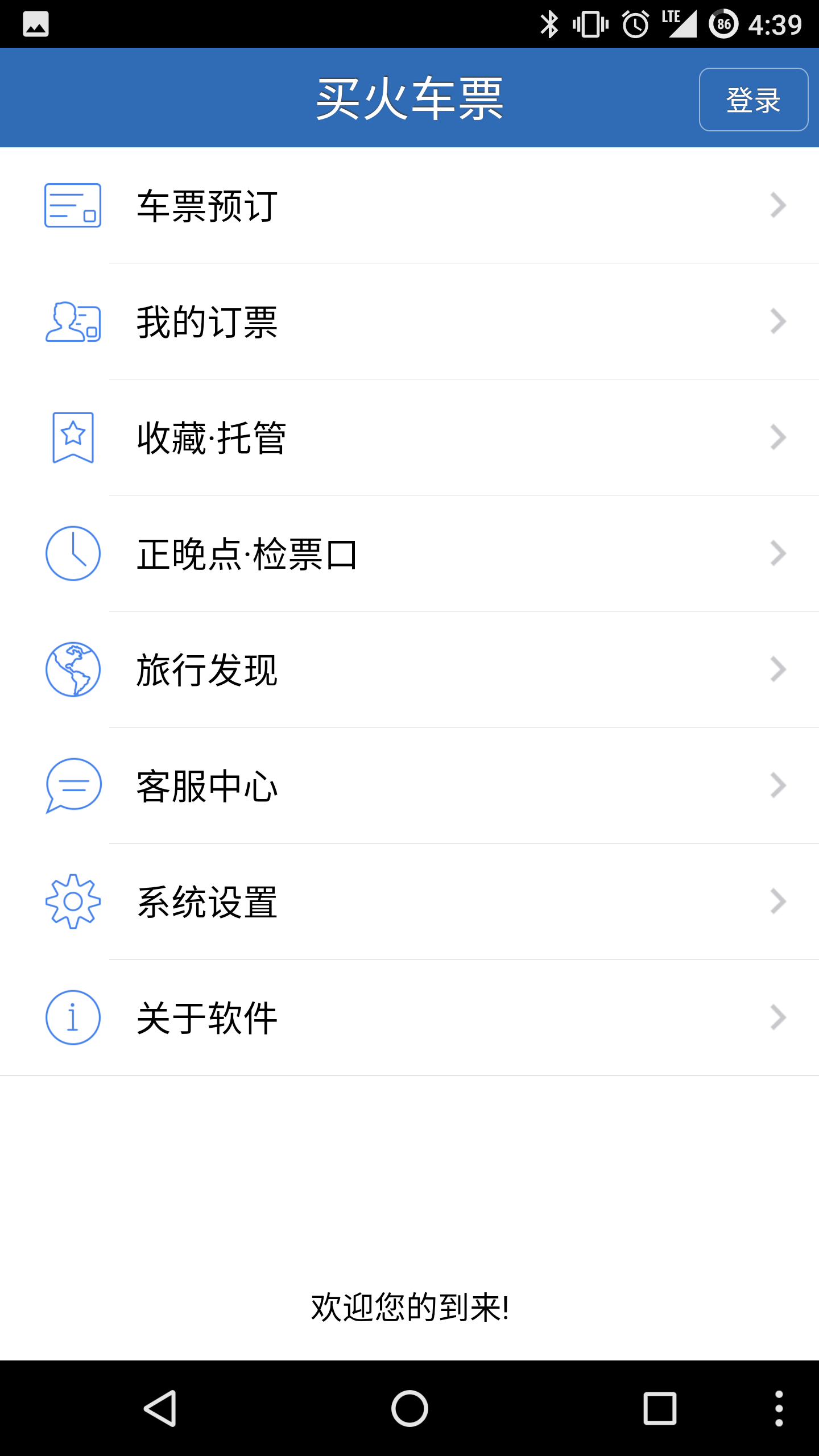Screen dimensions: 819x1456
Task: View 关于软件 about page
Action: pyautogui.click(x=409, y=1017)
